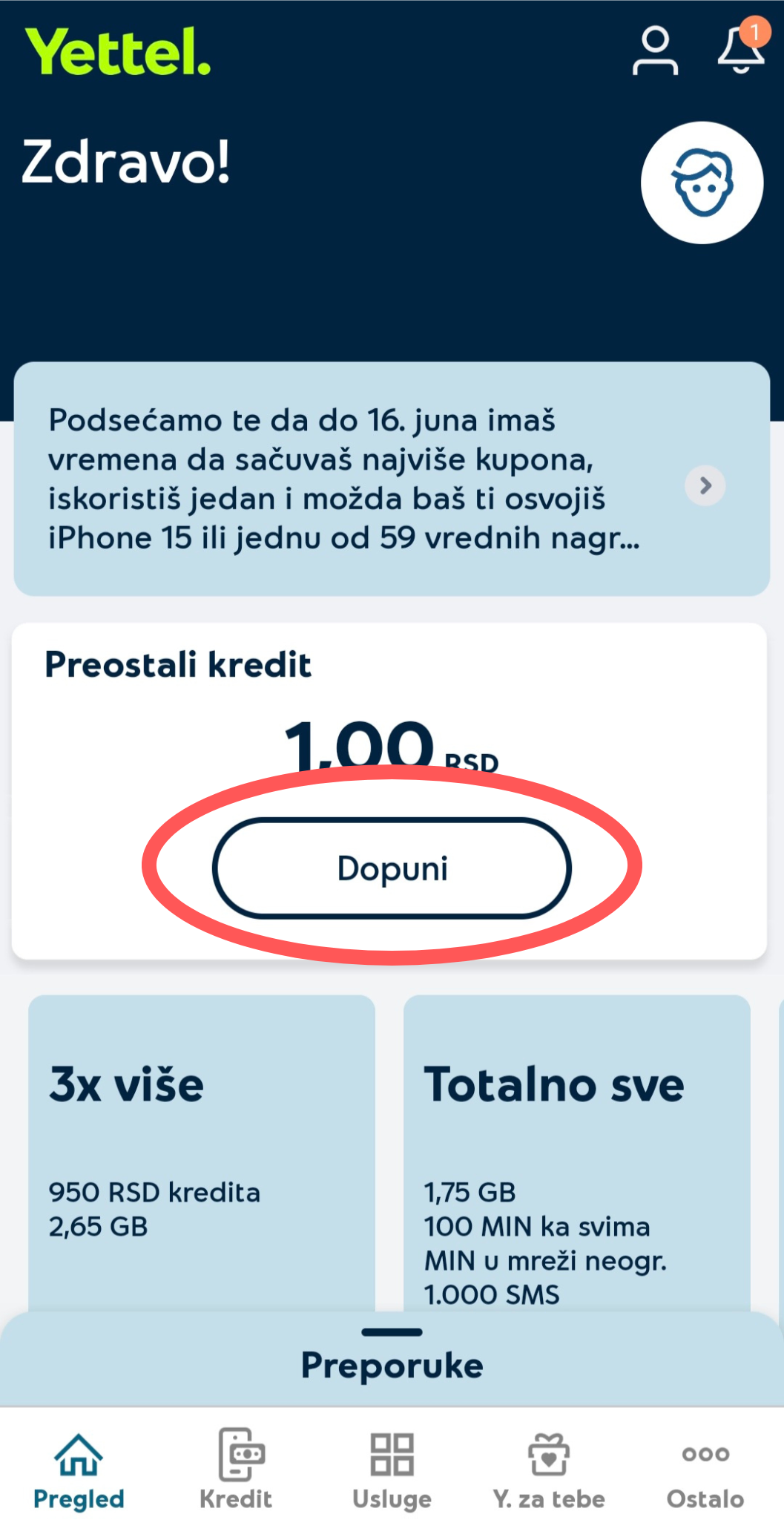
Task: Expand the coupon banner via its chevron
Action: pos(705,486)
